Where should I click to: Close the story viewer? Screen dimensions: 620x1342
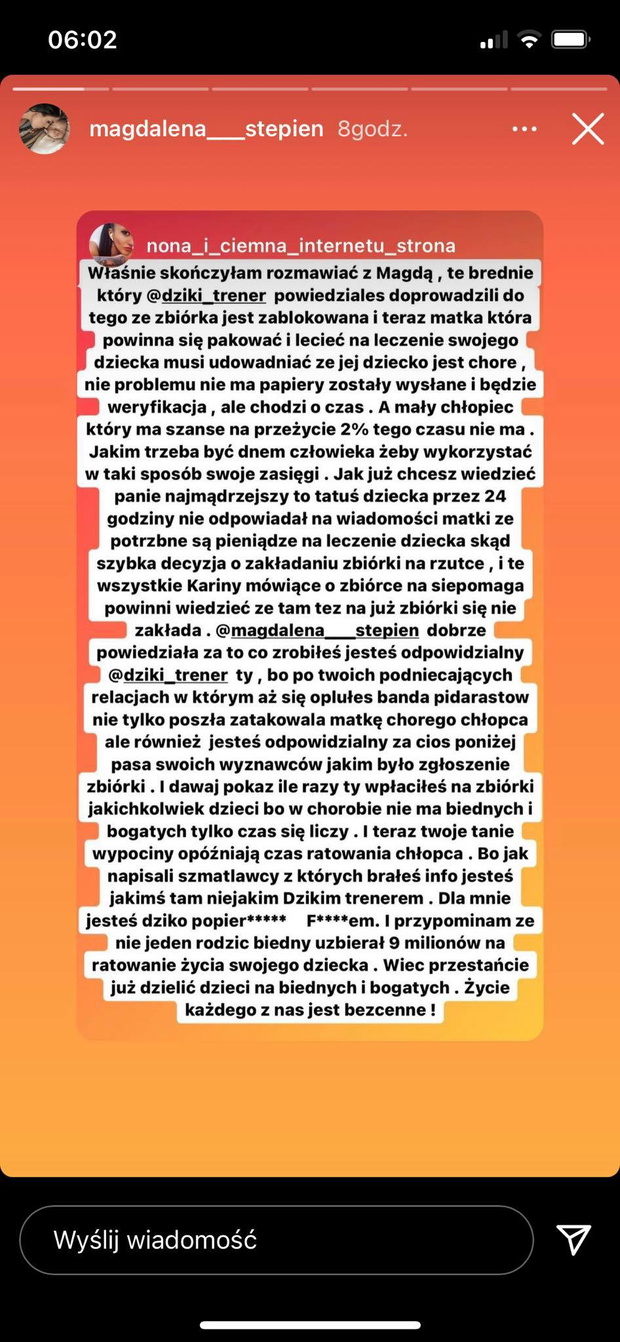pyautogui.click(x=587, y=129)
